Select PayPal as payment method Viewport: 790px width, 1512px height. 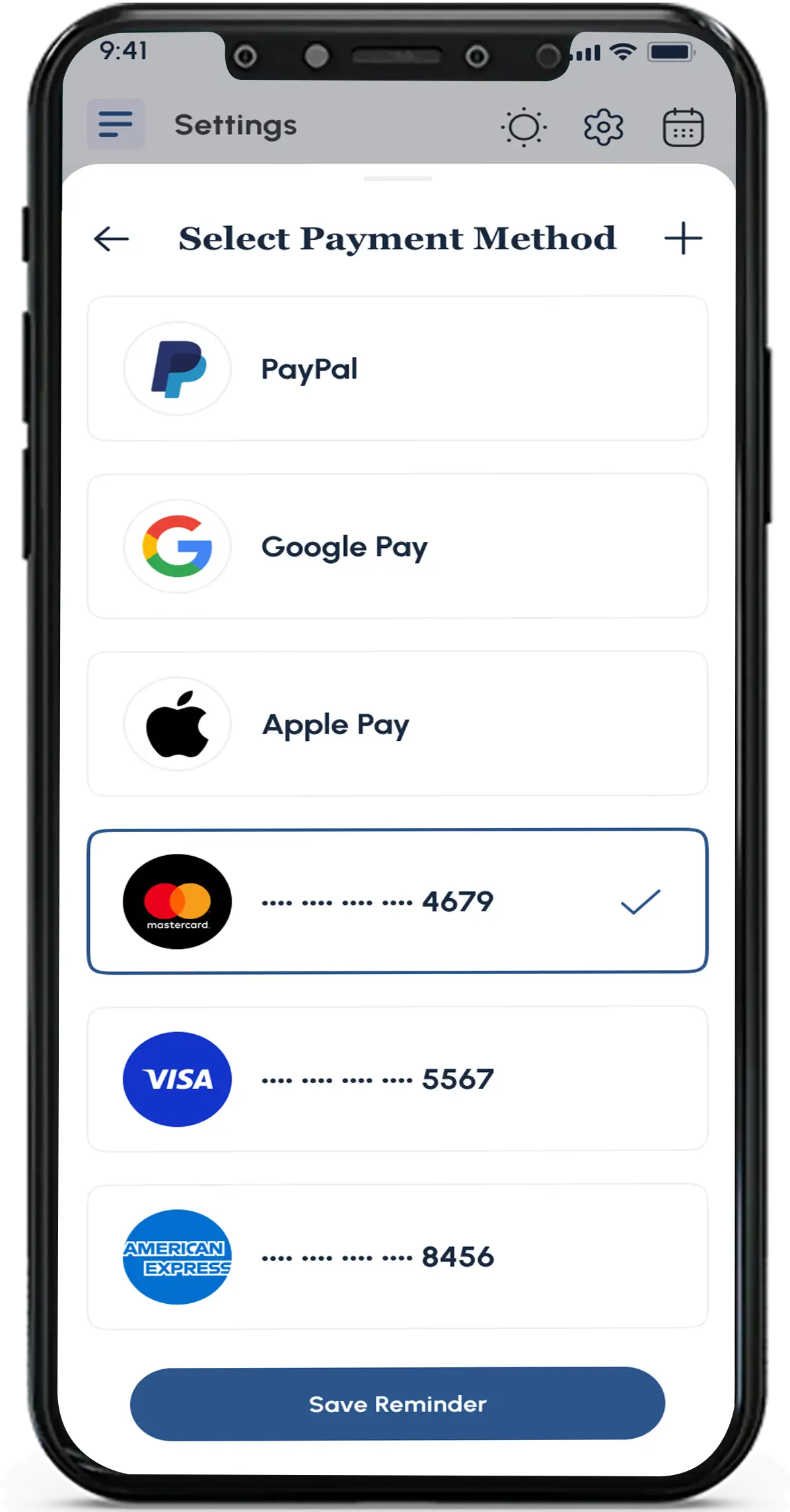[397, 368]
